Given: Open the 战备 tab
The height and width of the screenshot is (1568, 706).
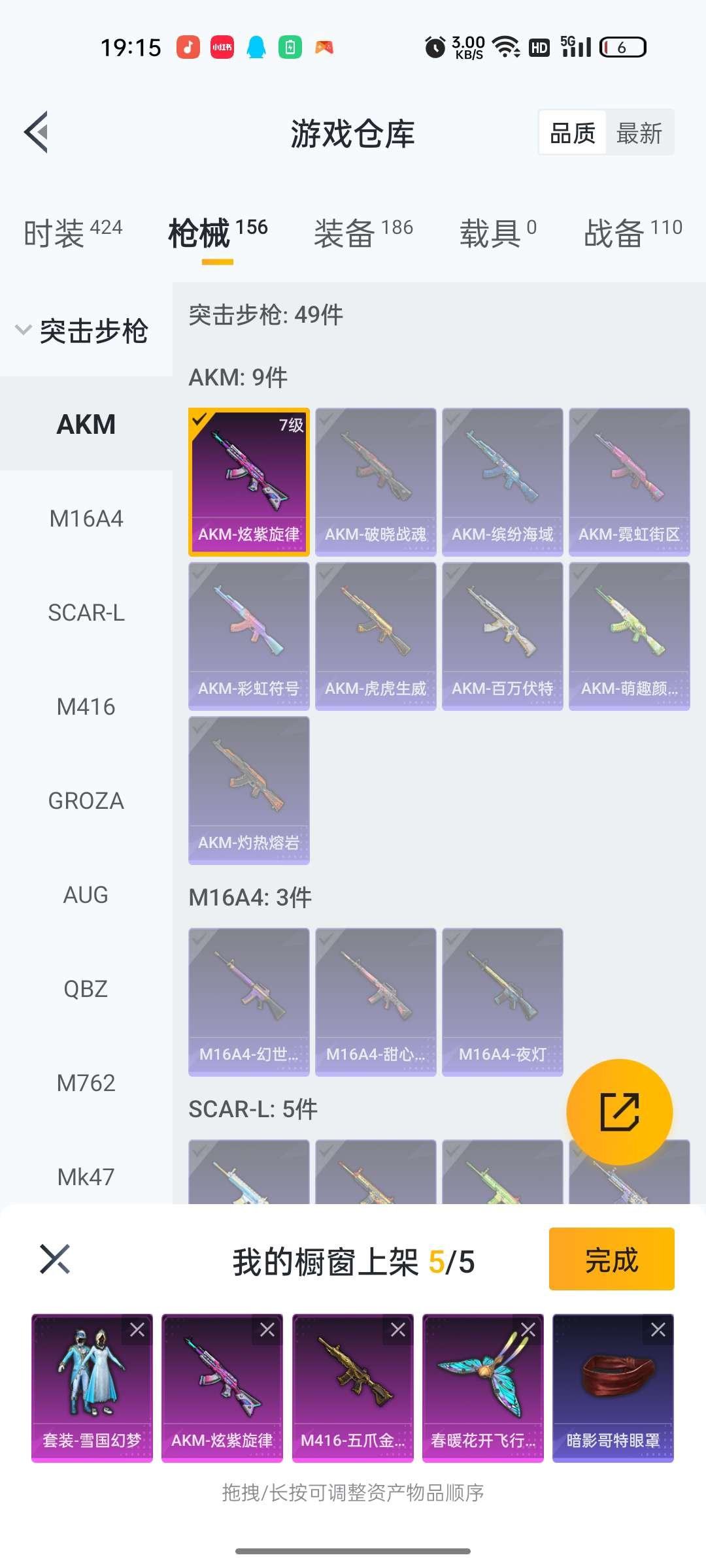Looking at the screenshot, I should point(632,233).
